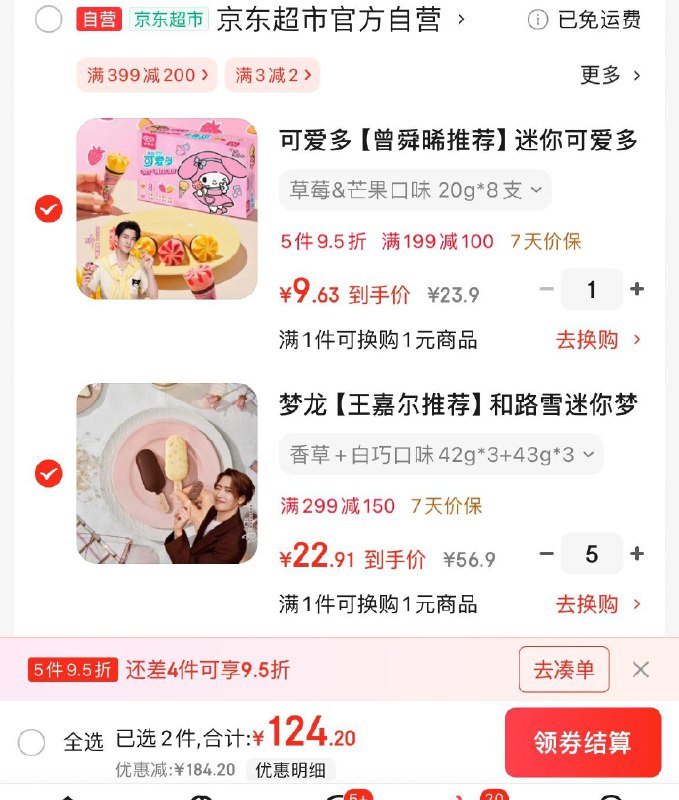The height and width of the screenshot is (800, 679).
Task: Decrease 可爱多 quantity
Action: tap(546, 290)
